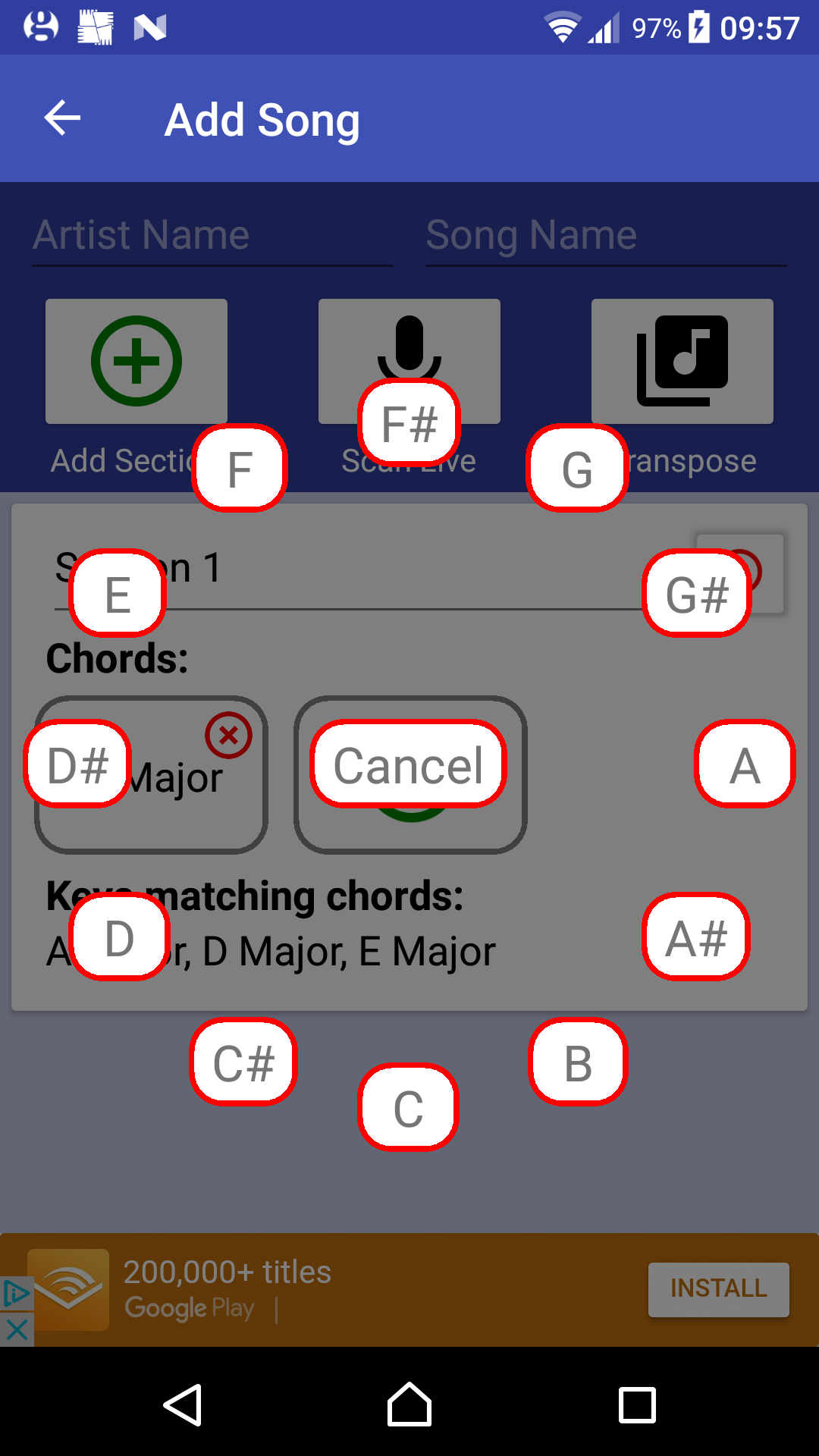Tap the Google Play icon in the ad
This screenshot has width=819, height=1456.
pyautogui.click(x=68, y=1289)
